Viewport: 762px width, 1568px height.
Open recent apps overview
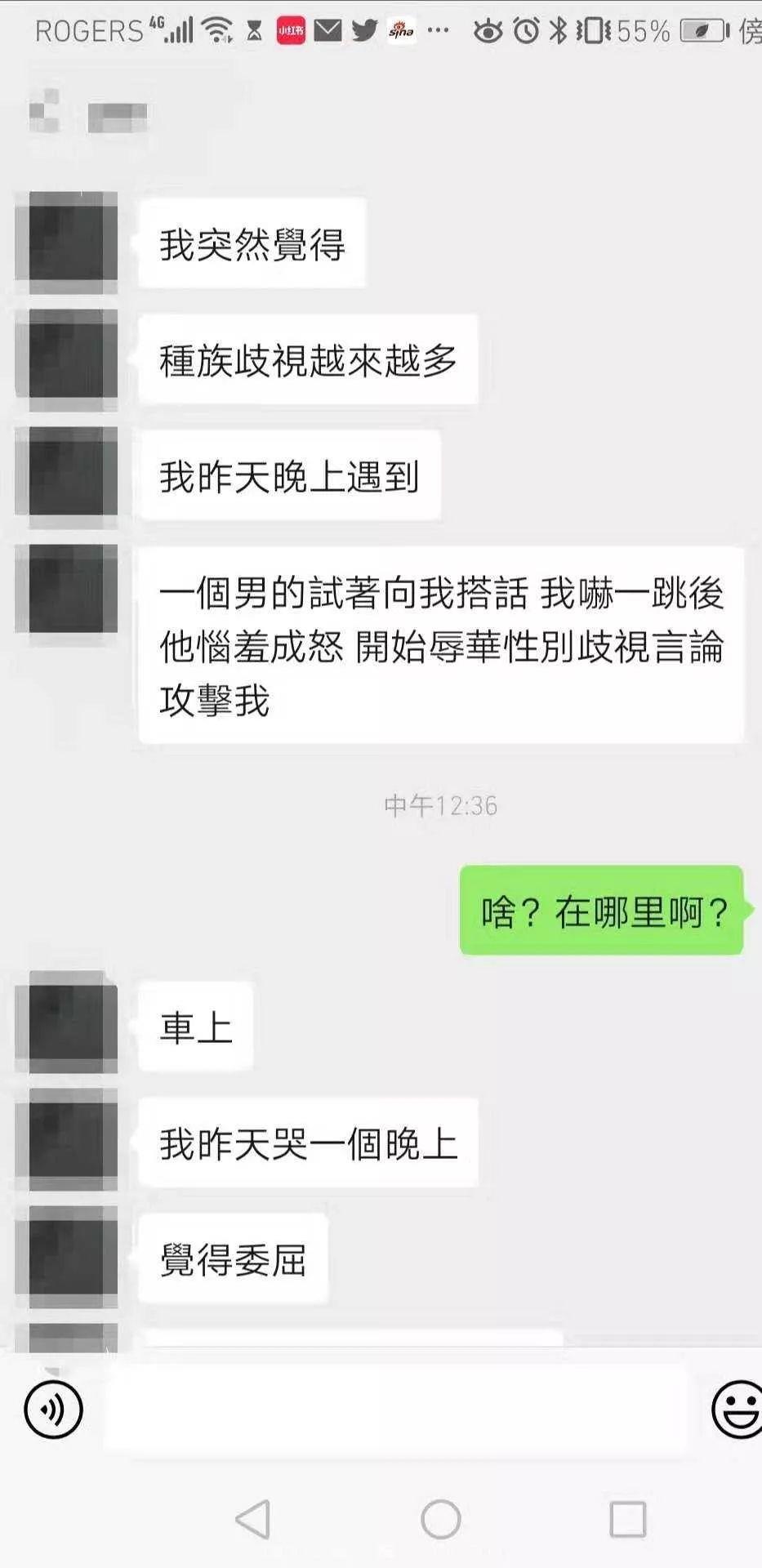[627, 1520]
